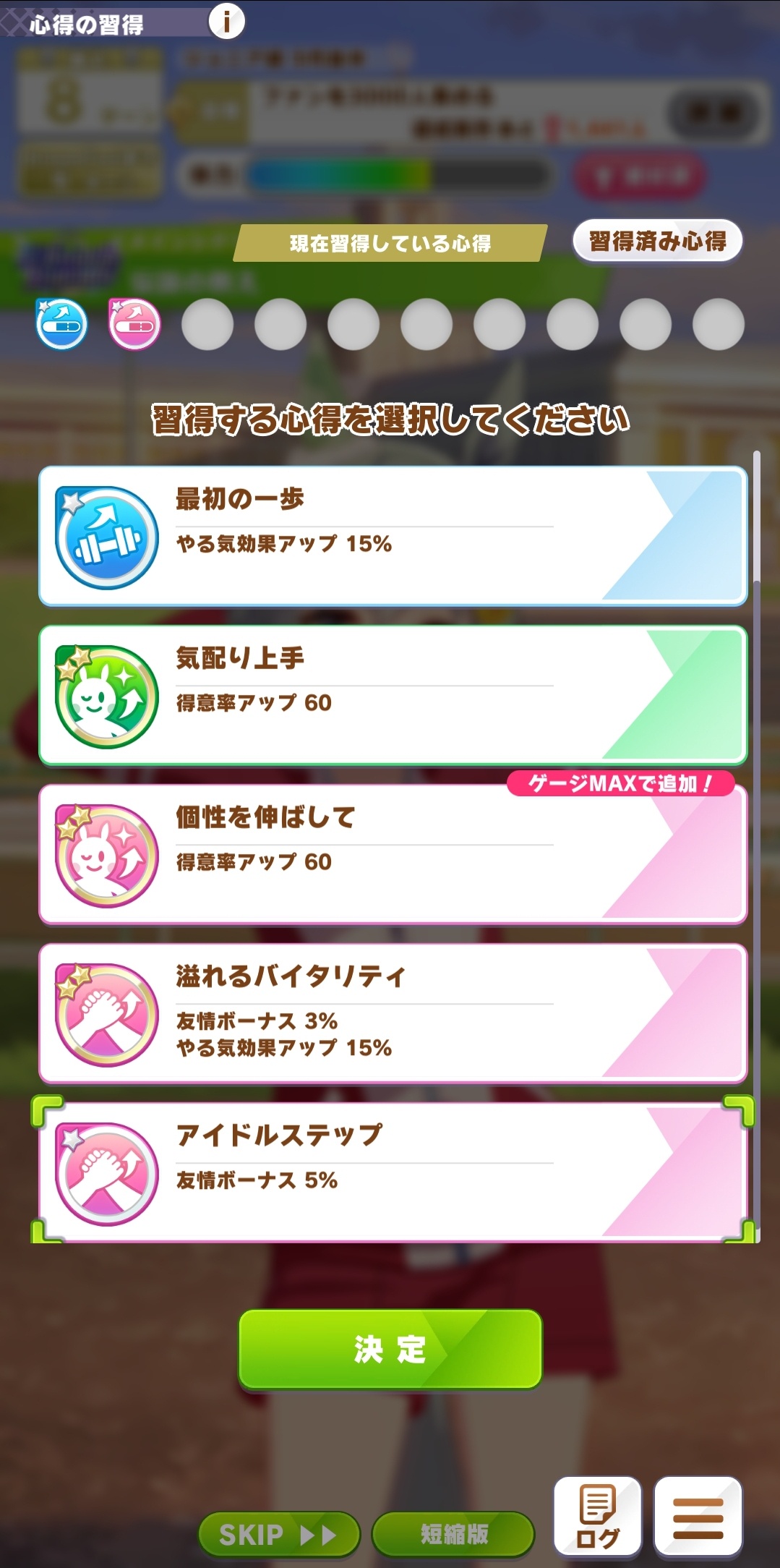Tap the blue acquired 心得 icon
Screen dimensions: 780x1568
coord(61,324)
